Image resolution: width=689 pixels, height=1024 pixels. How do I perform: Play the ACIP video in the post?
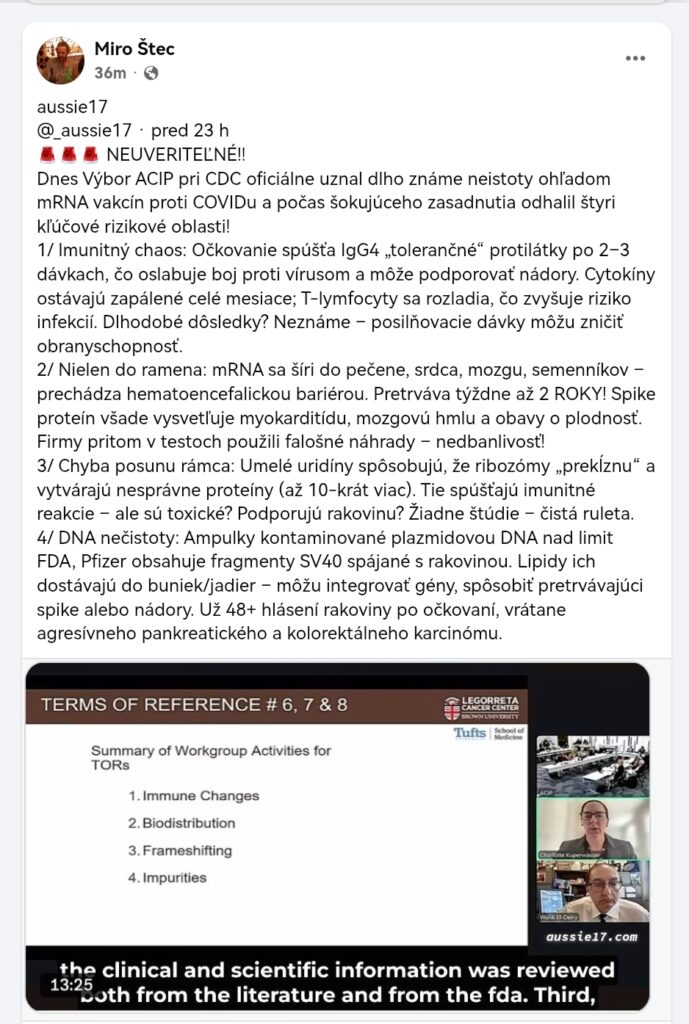click(x=337, y=837)
